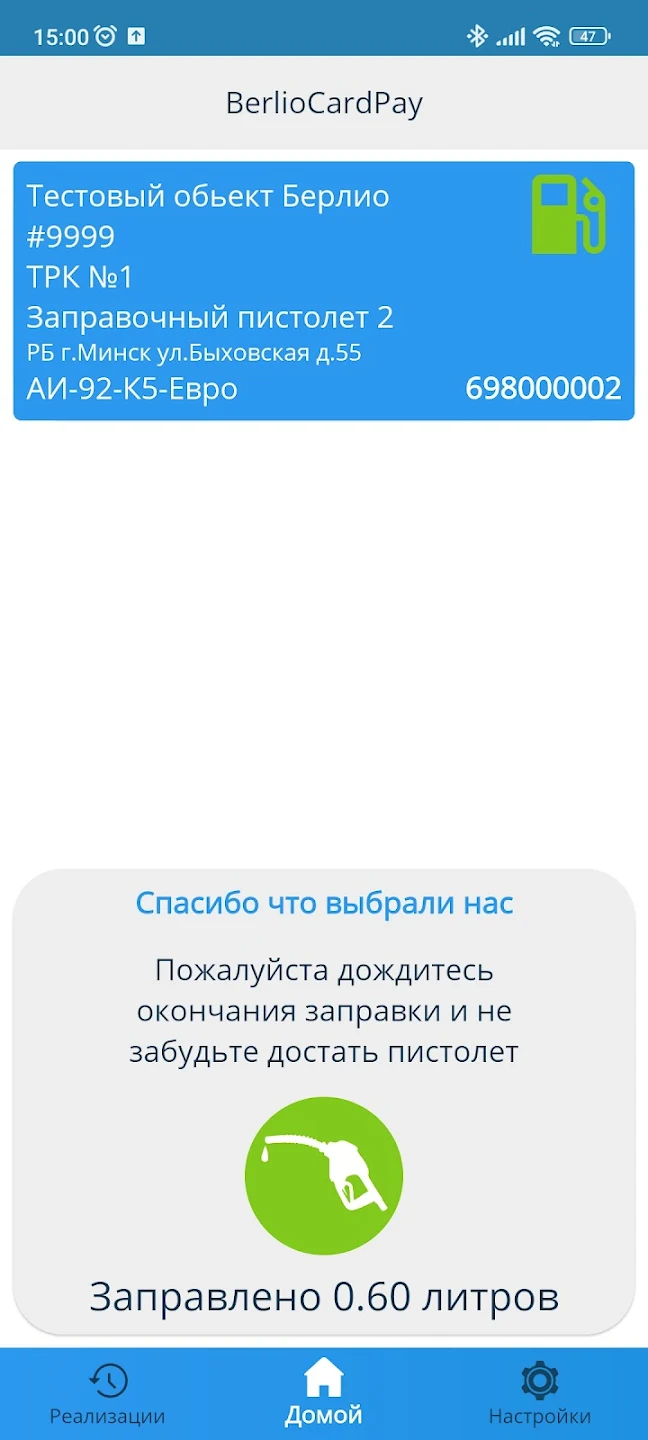Open the Тестовый обьект Берлио station card
The width and height of the screenshot is (648, 1440).
[323, 291]
